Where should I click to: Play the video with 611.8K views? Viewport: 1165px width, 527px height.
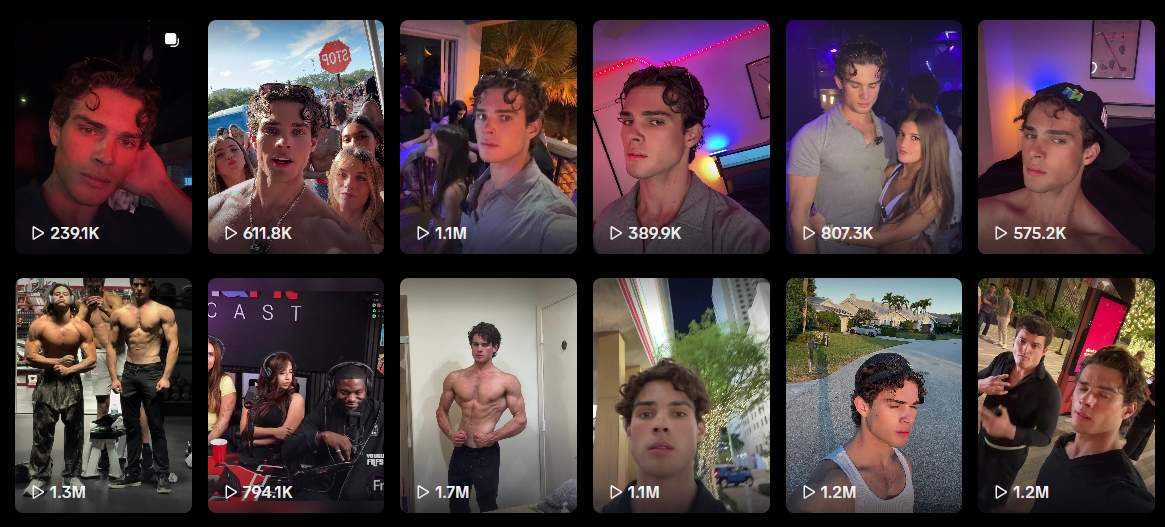point(296,137)
